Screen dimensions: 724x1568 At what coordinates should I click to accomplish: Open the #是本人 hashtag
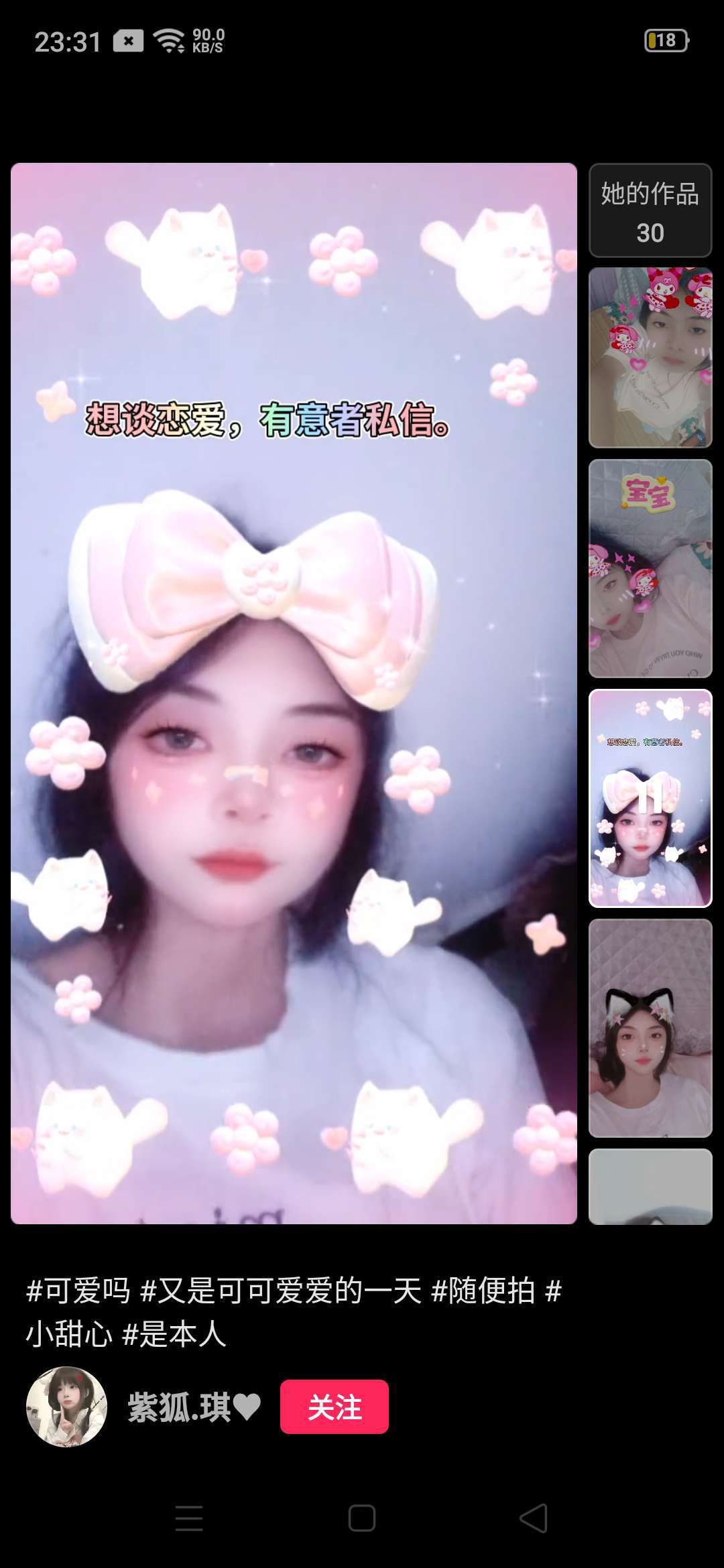click(174, 1333)
